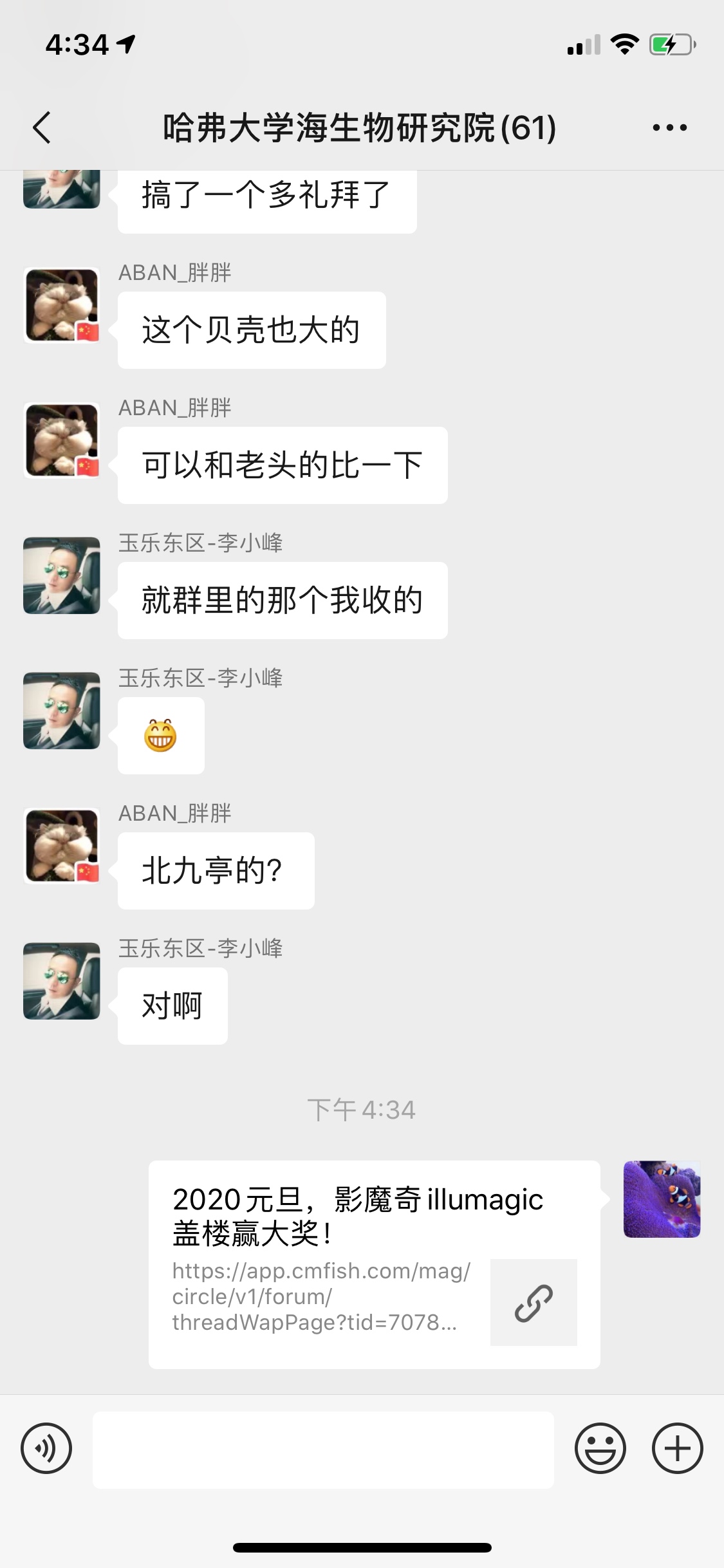Open the group chat overflow menu

click(669, 127)
